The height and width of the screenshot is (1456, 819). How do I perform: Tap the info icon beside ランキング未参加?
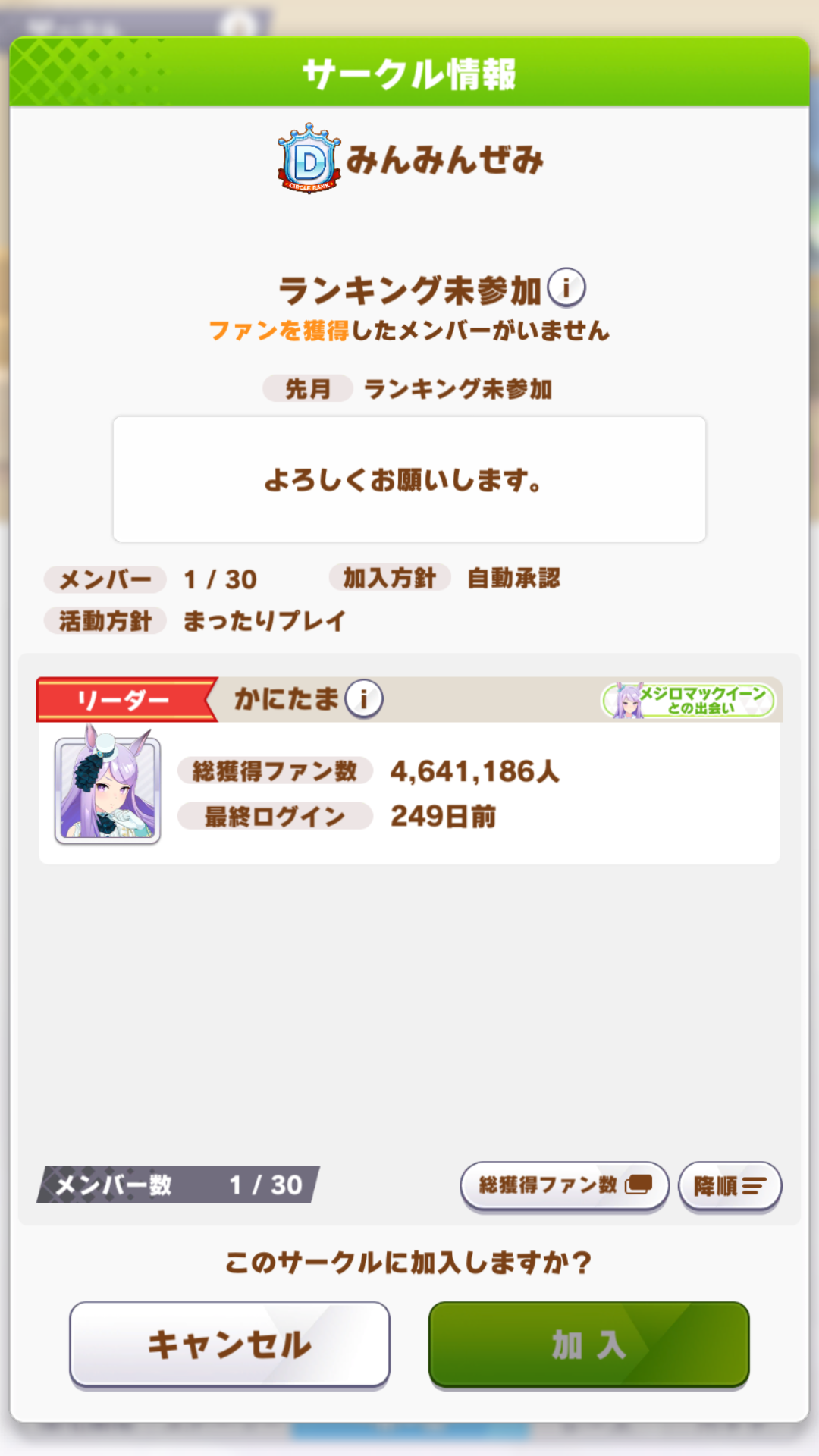pos(566,288)
